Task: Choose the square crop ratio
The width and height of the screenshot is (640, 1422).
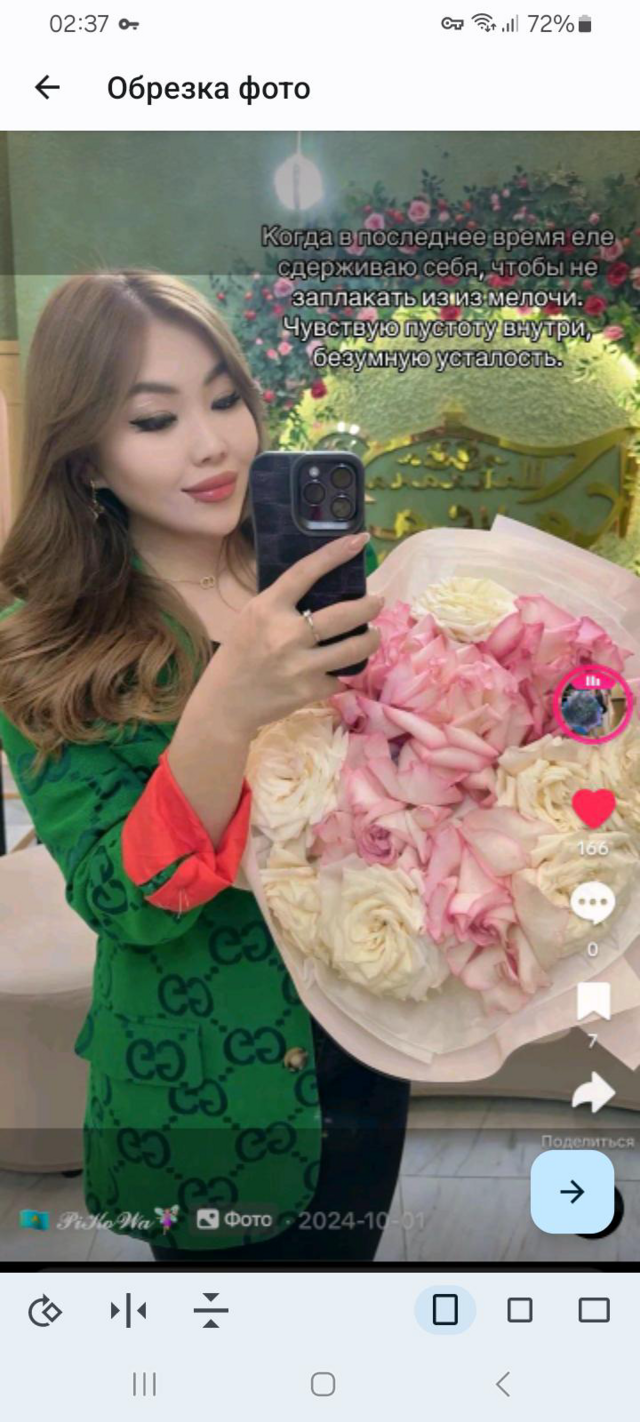Action: [520, 1310]
